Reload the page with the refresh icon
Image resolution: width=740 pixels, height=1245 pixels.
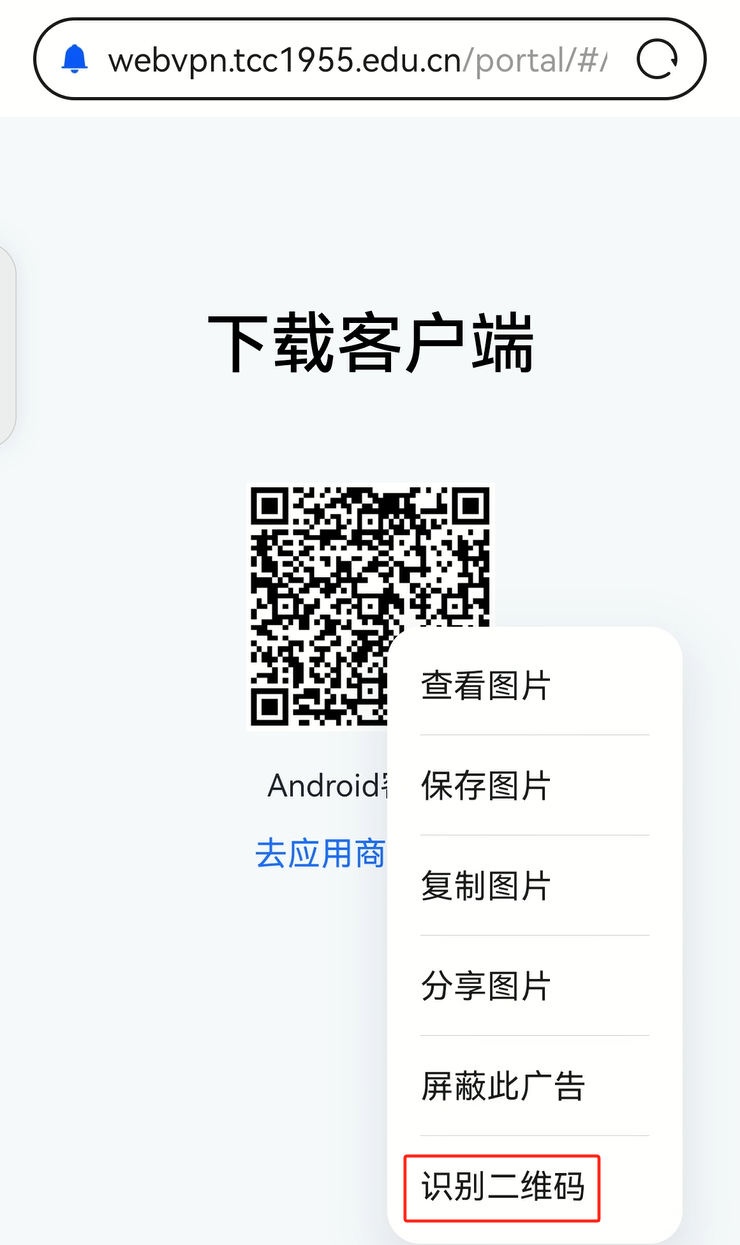click(x=657, y=60)
